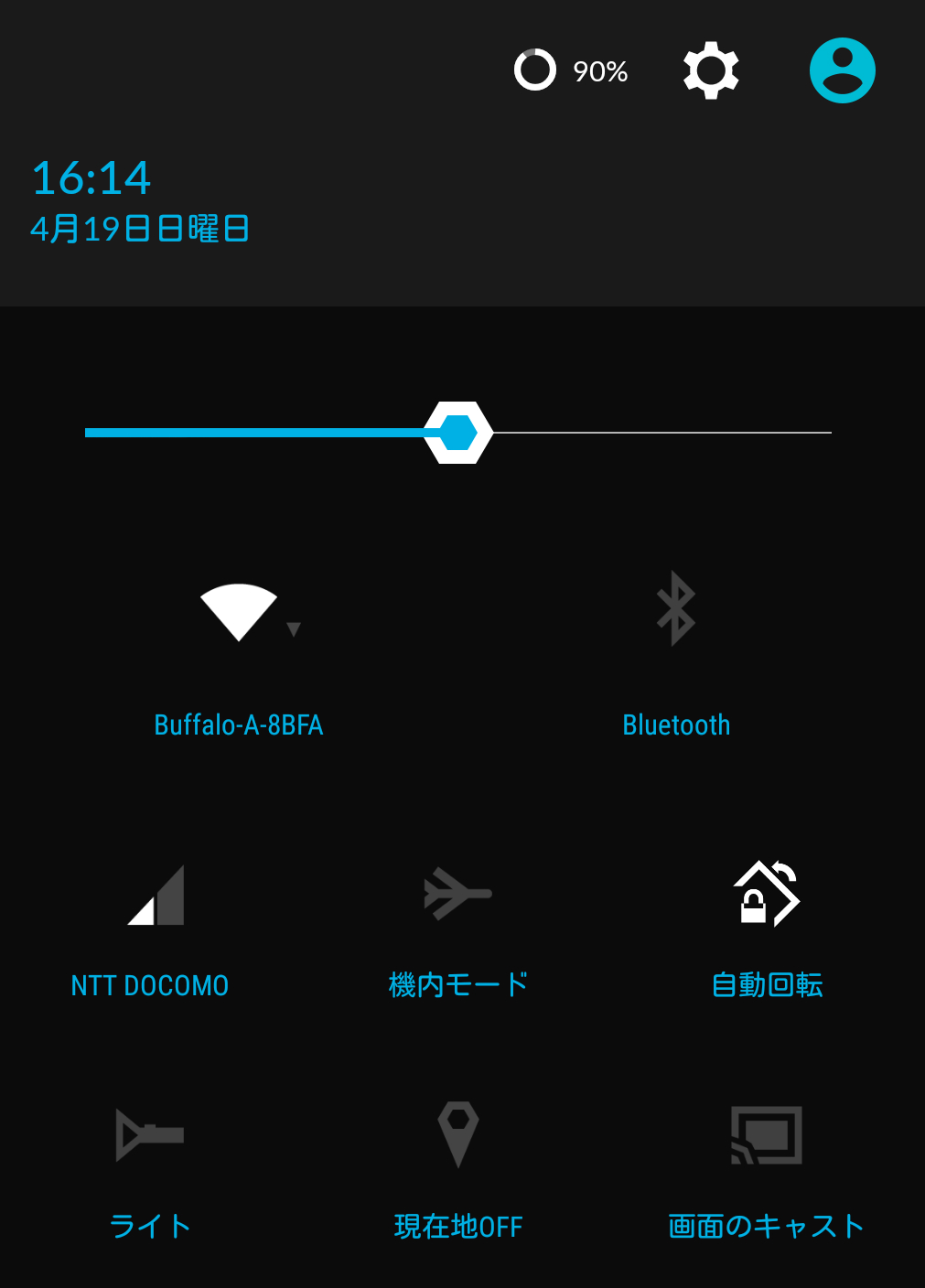Open the clock from the 16:14 time
Screen dimensions: 925x1288
(91, 177)
